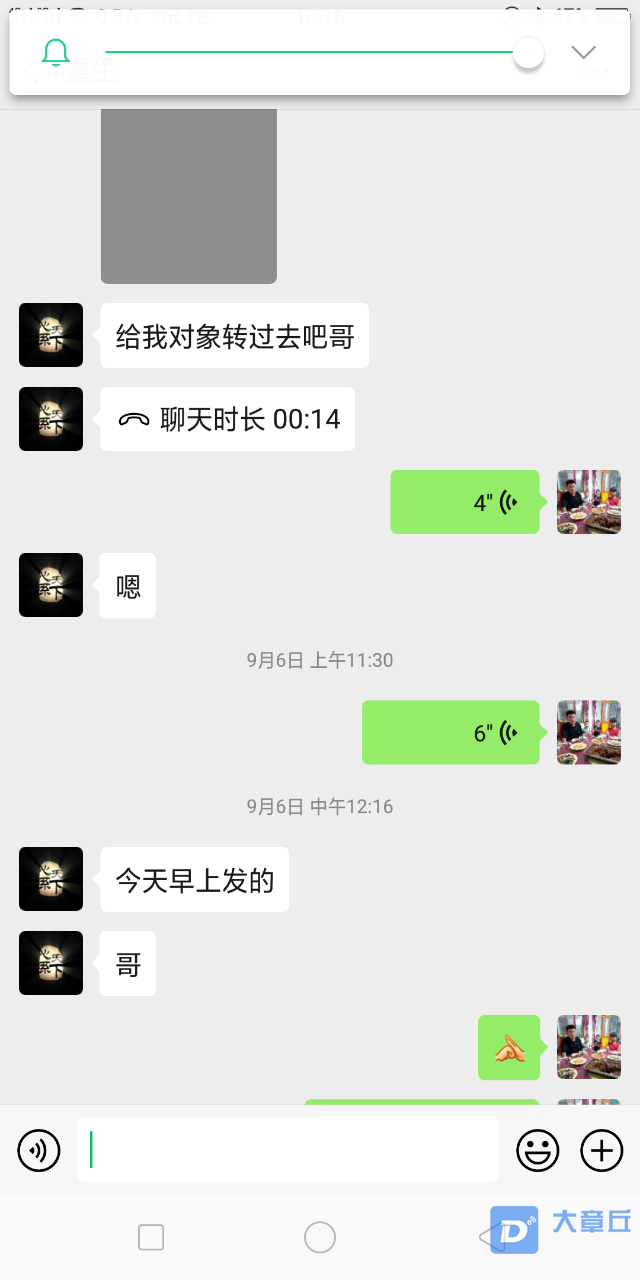Open recent apps overview
Screen dimensions: 640x1280
tap(151, 1238)
